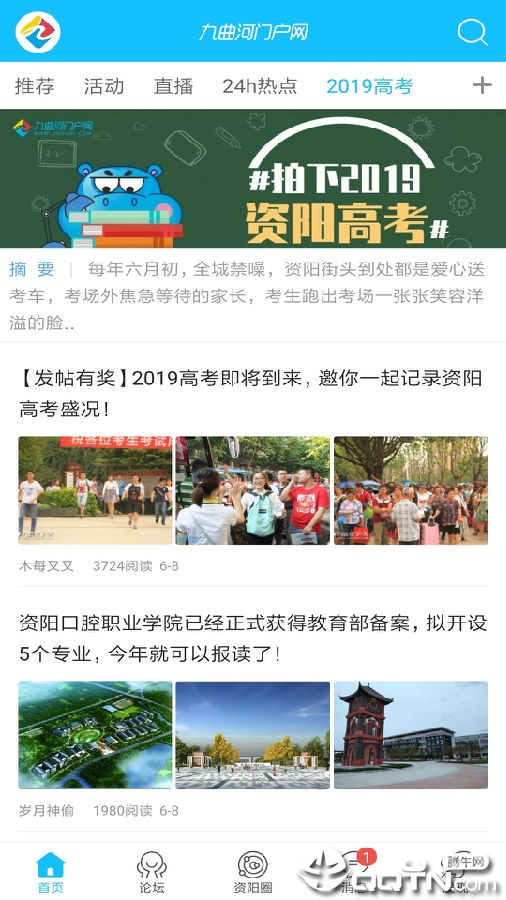The width and height of the screenshot is (506, 900).
Task: Open the 论坛 bottom tab
Action: click(151, 872)
